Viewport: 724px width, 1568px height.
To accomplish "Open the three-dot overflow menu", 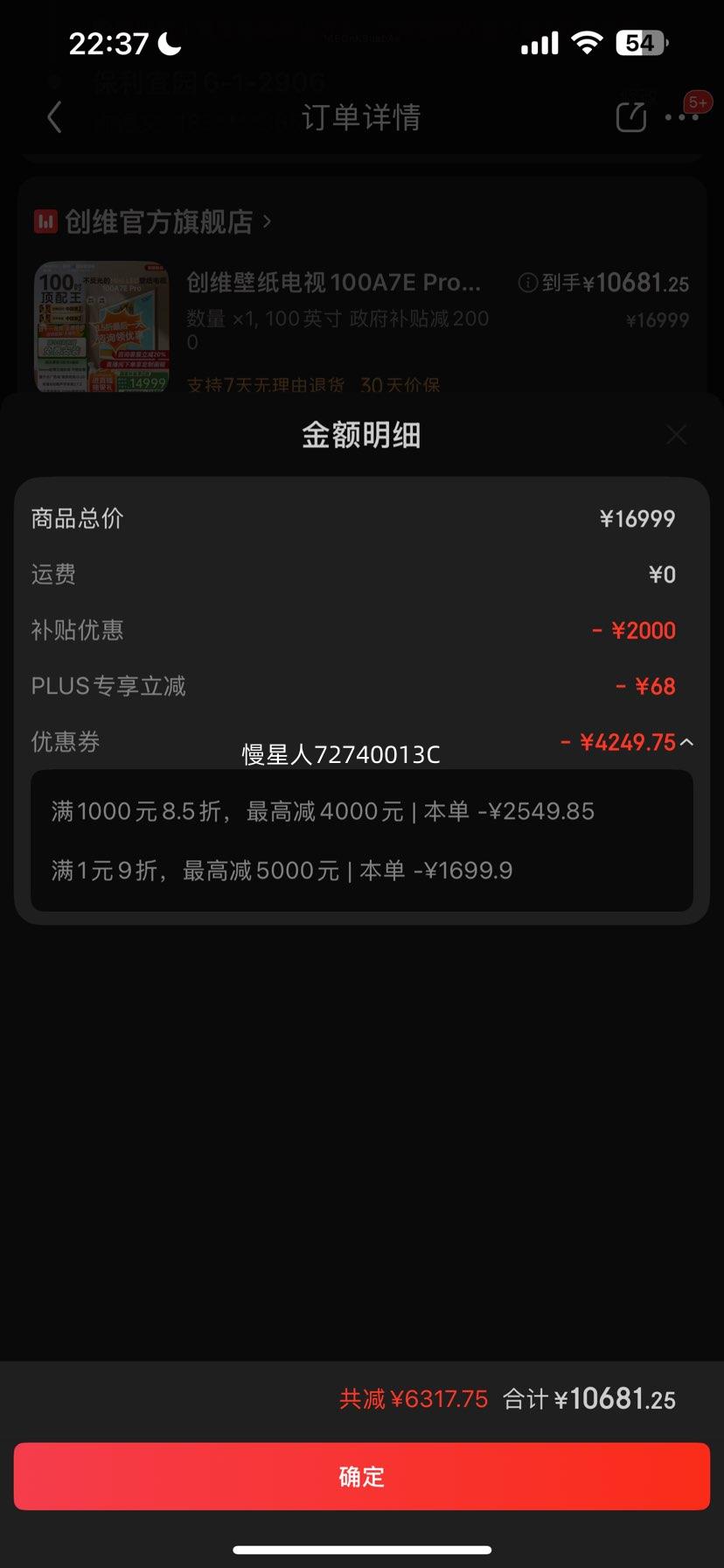I will (681, 117).
